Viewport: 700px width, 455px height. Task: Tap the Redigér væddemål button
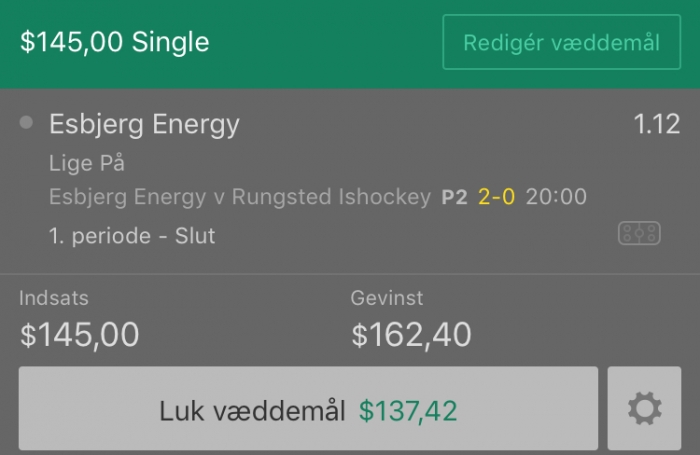pos(561,43)
